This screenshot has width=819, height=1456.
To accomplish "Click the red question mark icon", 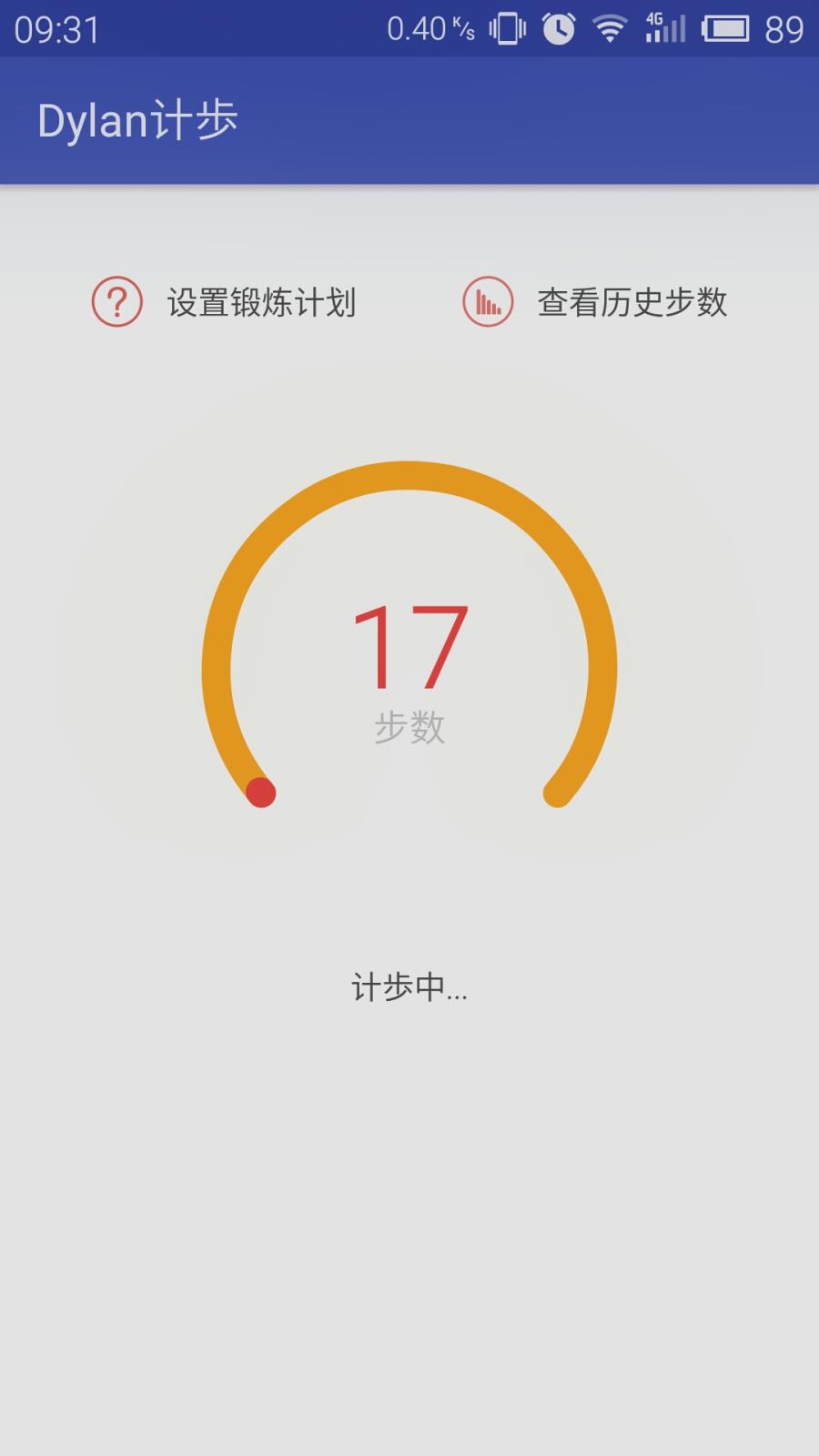I will tap(116, 303).
